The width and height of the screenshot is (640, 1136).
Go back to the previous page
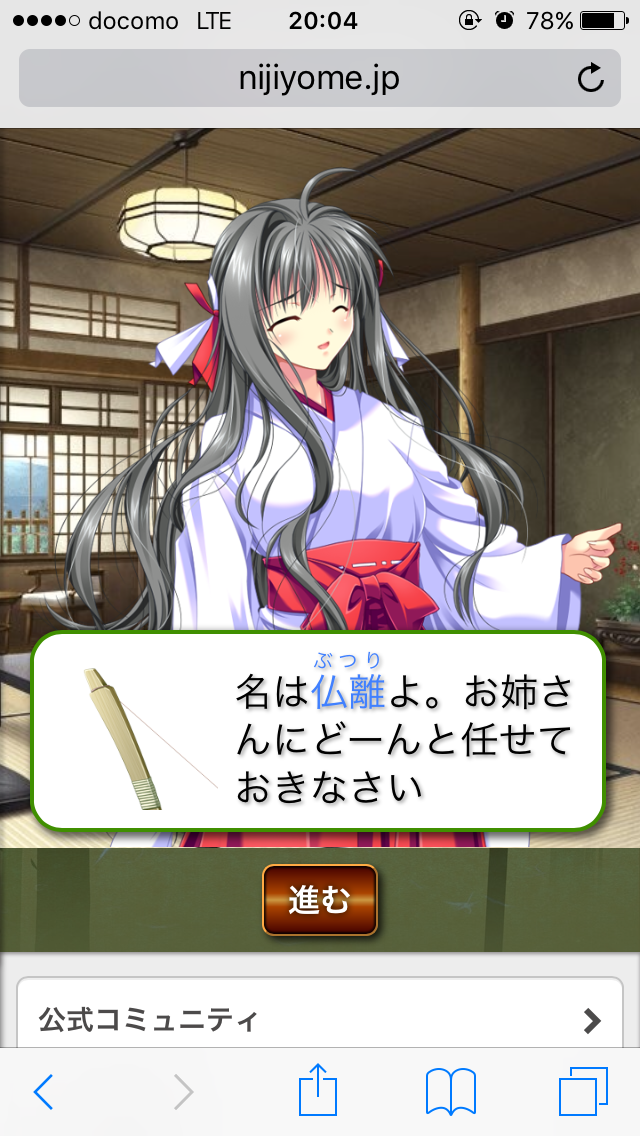click(43, 1092)
